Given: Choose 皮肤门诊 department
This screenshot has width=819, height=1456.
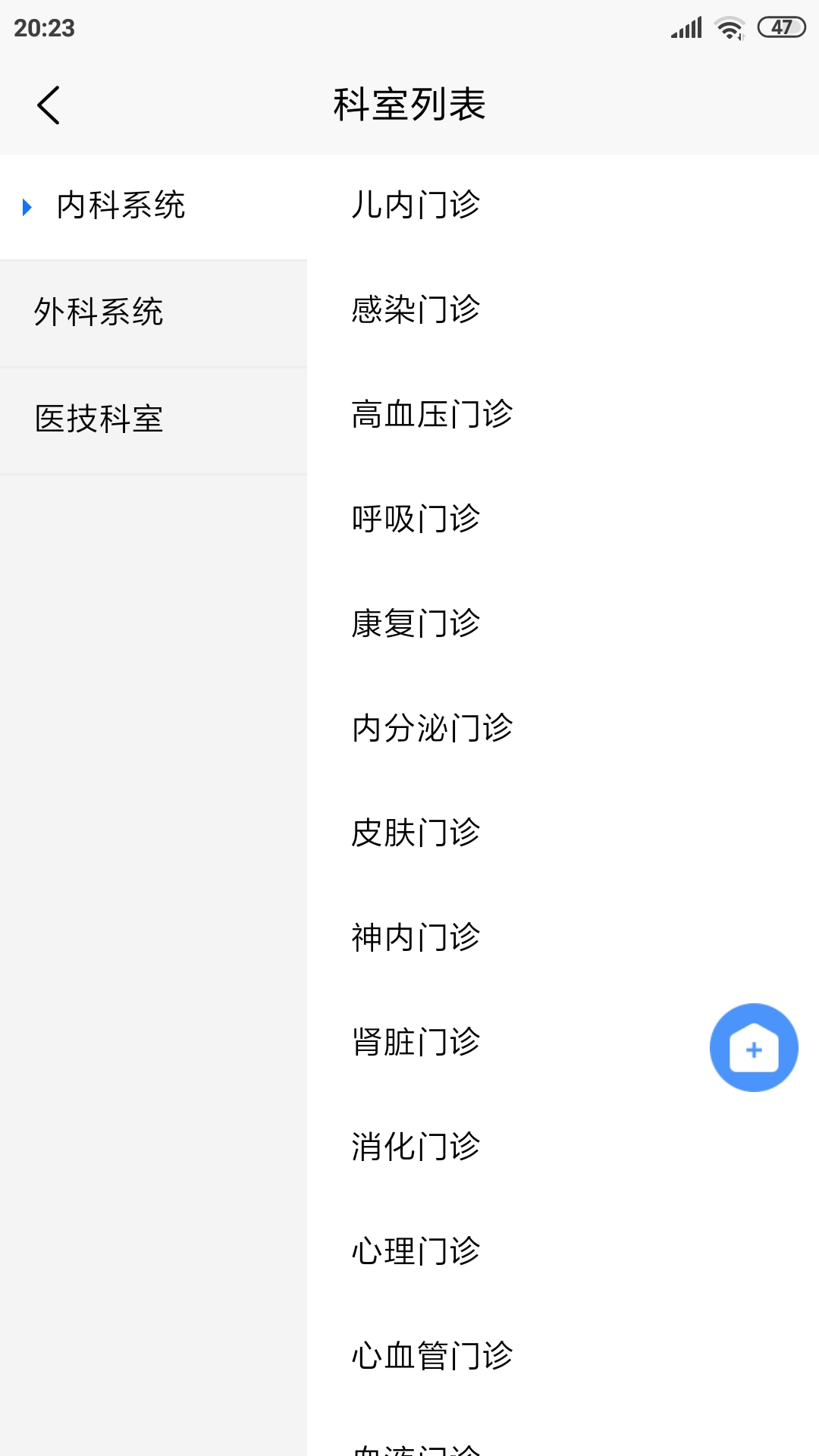Looking at the screenshot, I should pyautogui.click(x=416, y=833).
